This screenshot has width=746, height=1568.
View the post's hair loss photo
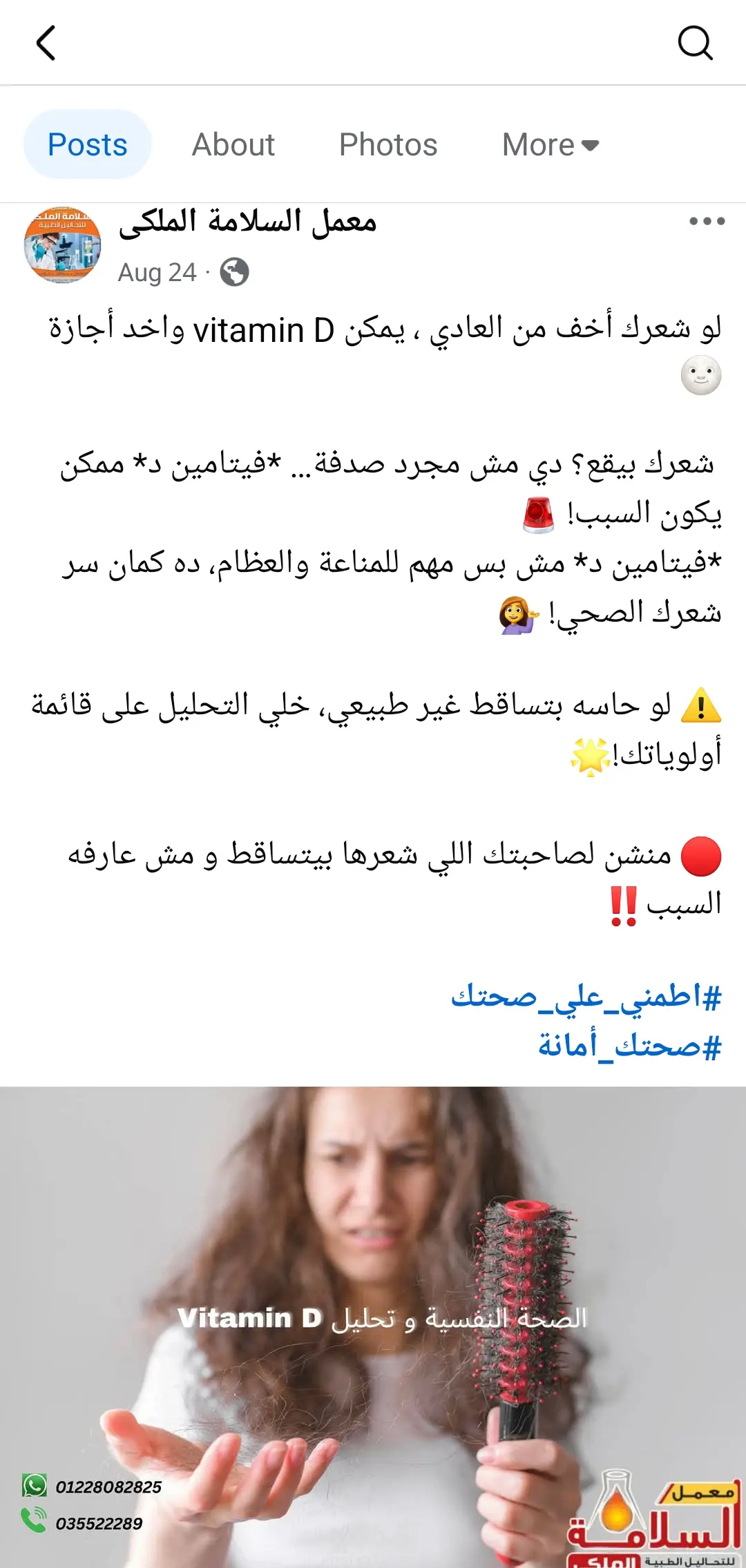373,1326
